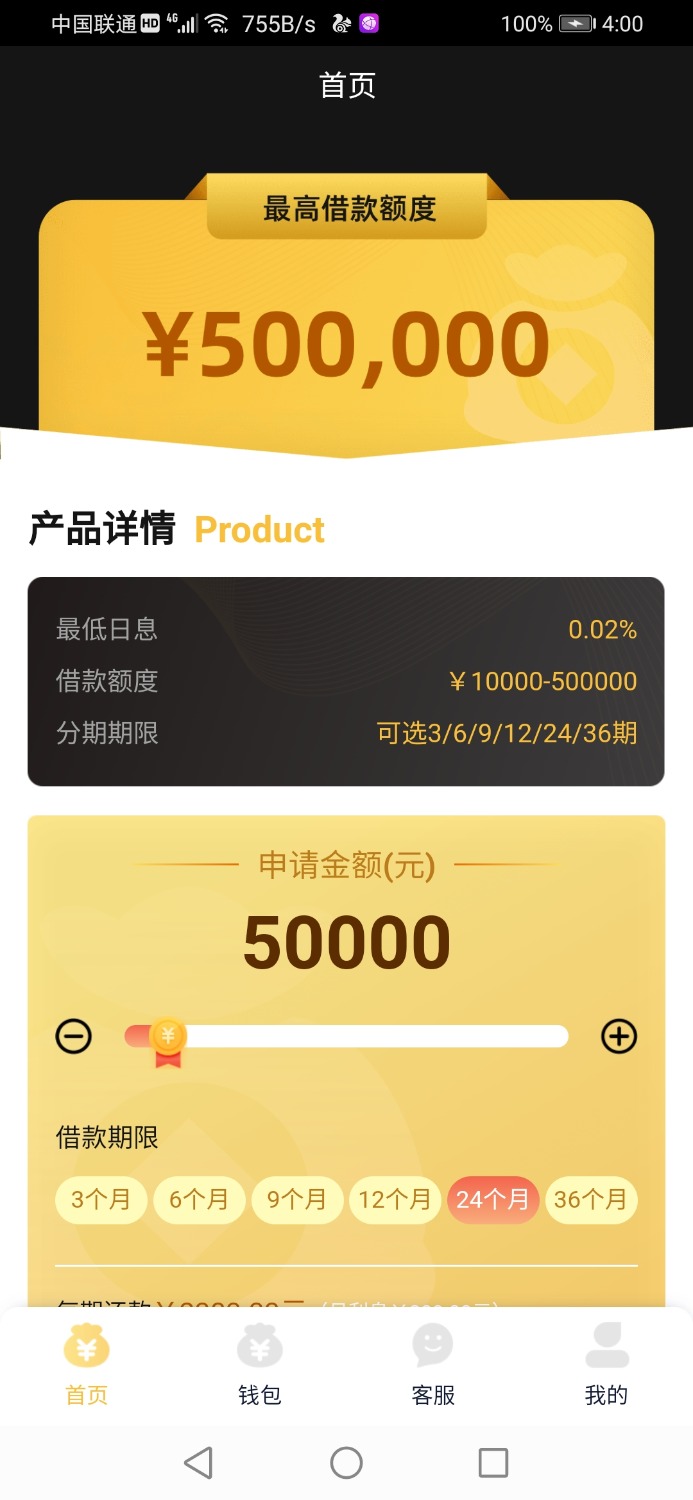Select the 6个月 loan term
Screen dimensions: 693x1500
pyautogui.click(x=199, y=1199)
